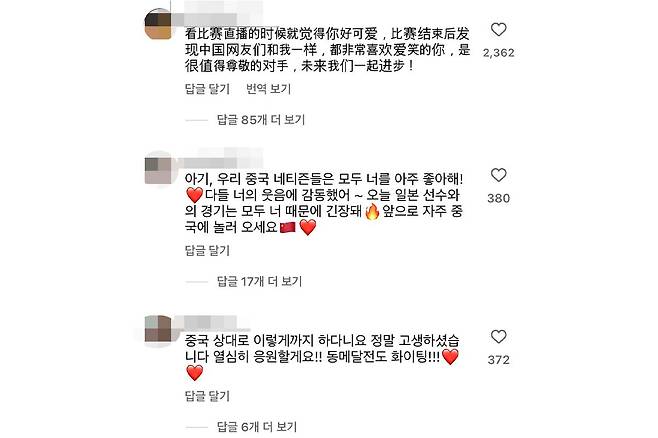Screen dimensions: 658x438
Task: Like the comment with 380 likes
Action: (498, 175)
